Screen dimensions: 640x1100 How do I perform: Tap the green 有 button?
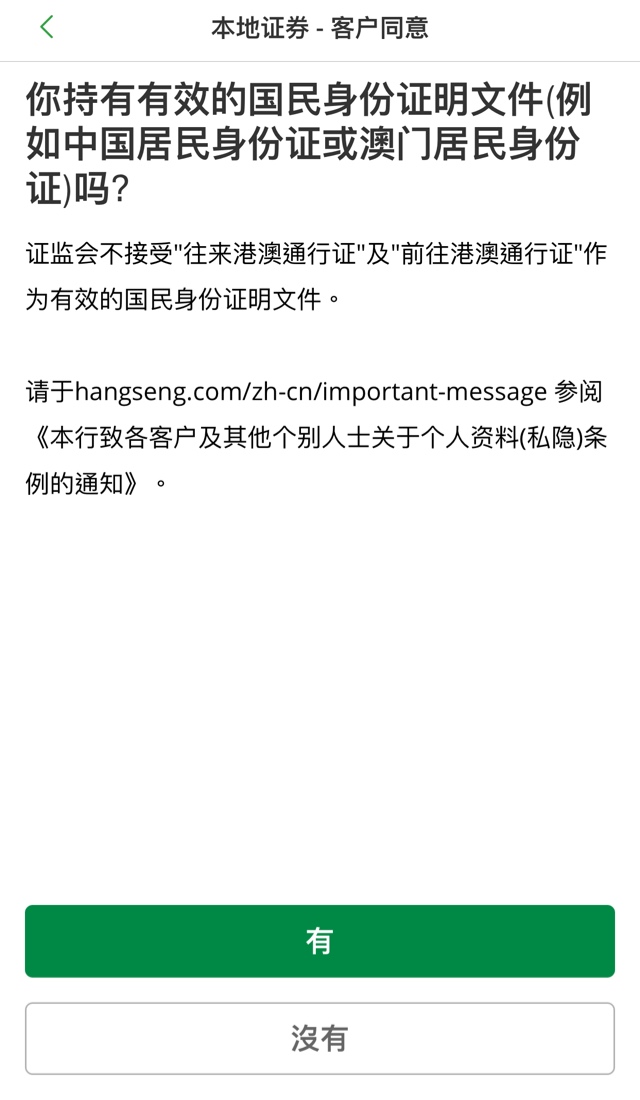[x=320, y=941]
